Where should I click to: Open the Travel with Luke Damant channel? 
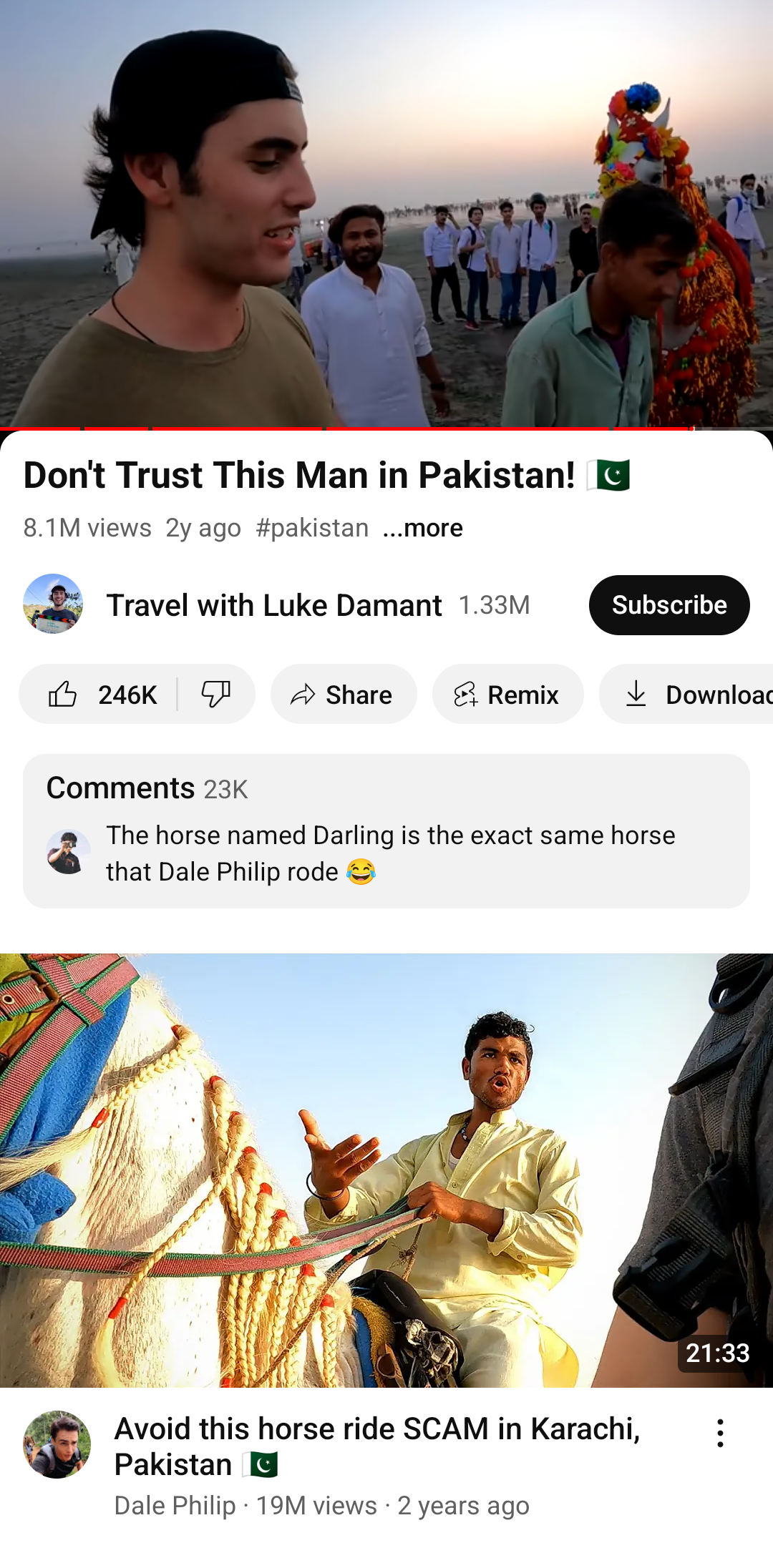[273, 605]
